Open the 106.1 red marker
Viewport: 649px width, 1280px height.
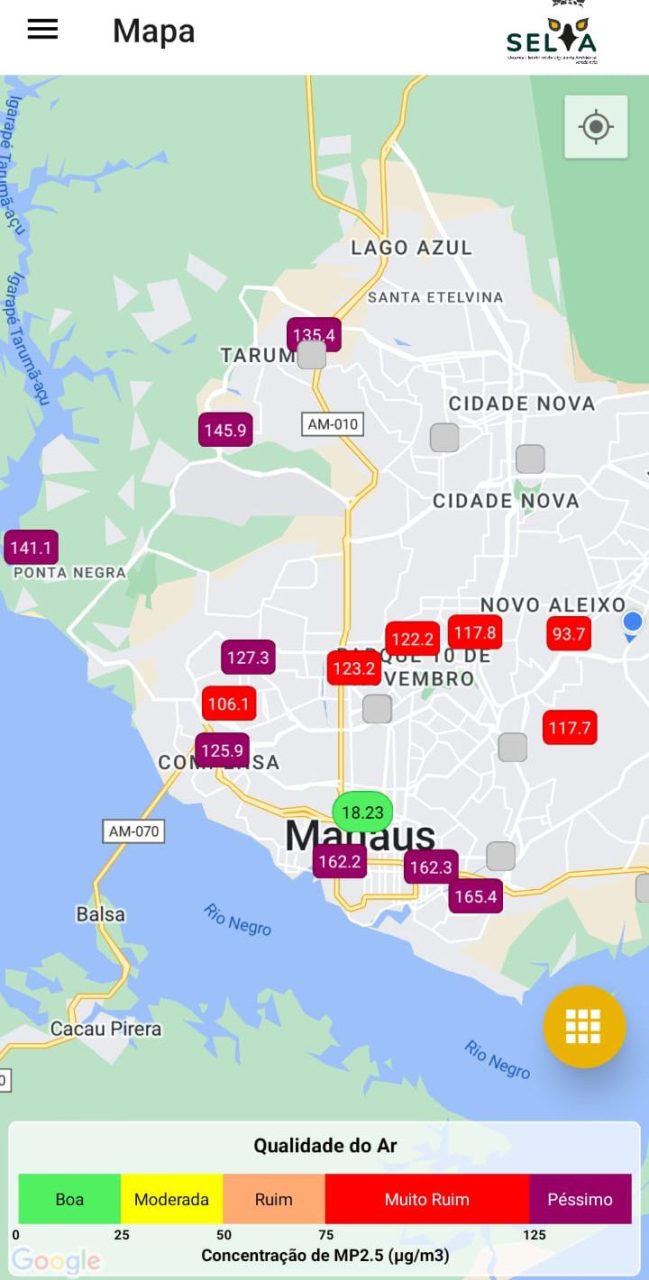pos(229,704)
